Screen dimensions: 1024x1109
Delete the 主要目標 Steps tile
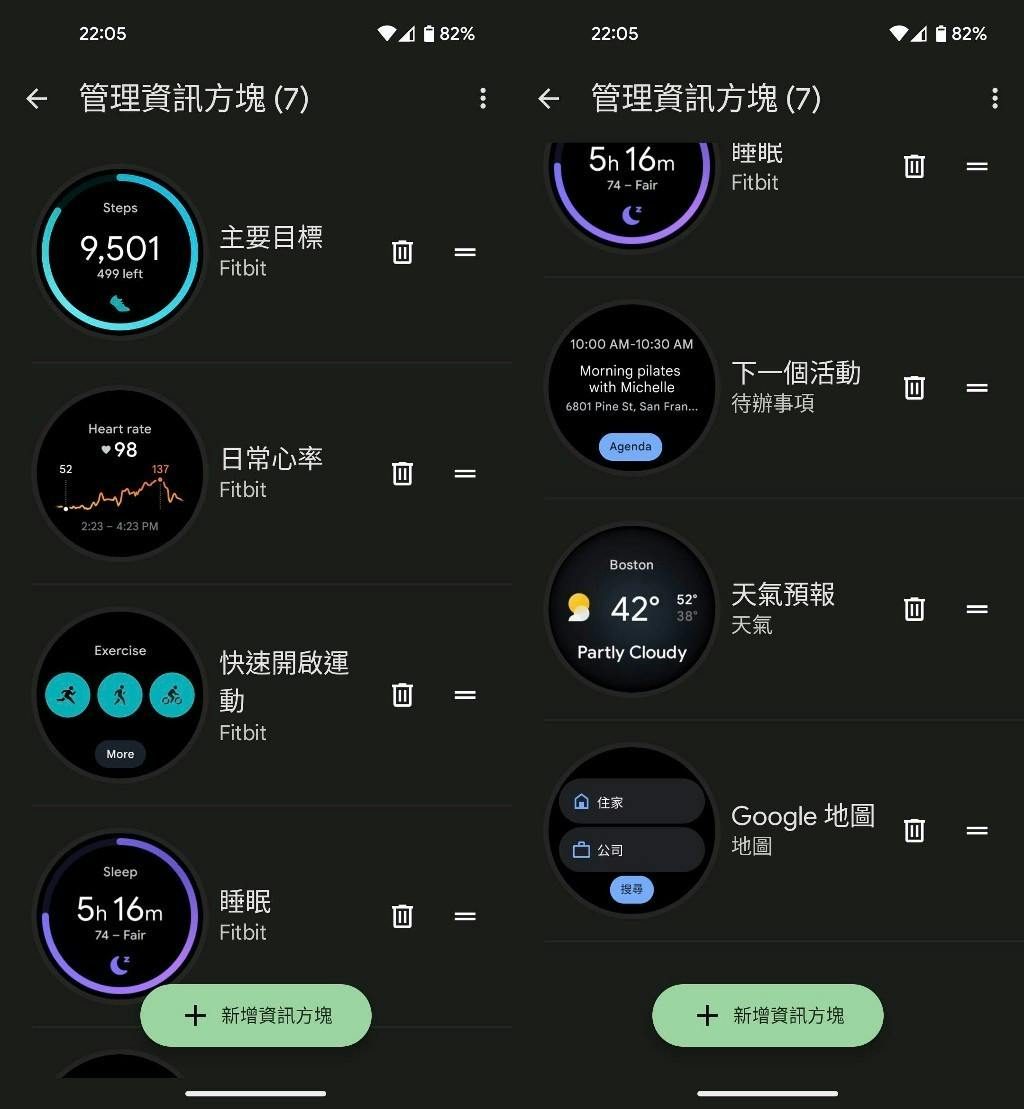(x=402, y=252)
